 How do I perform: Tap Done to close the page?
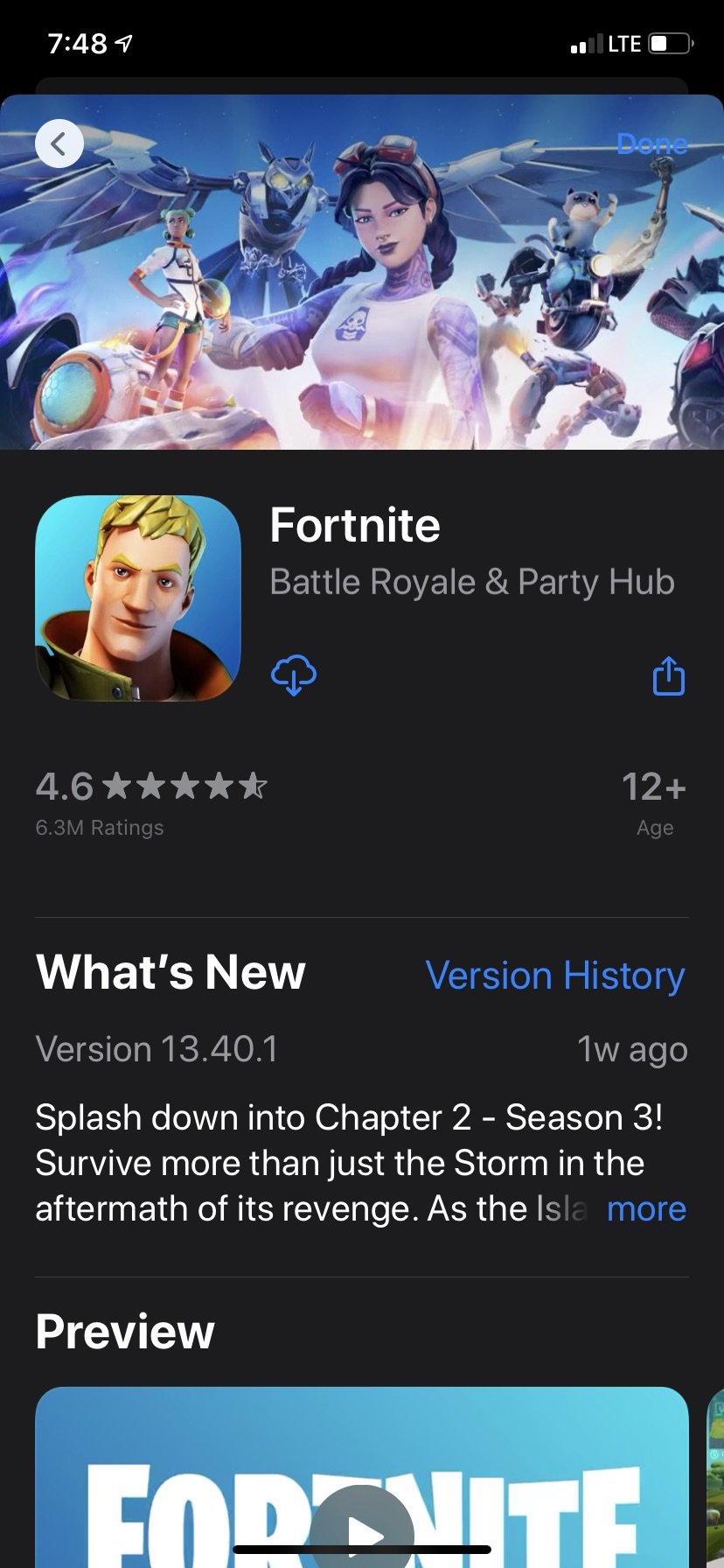(651, 143)
